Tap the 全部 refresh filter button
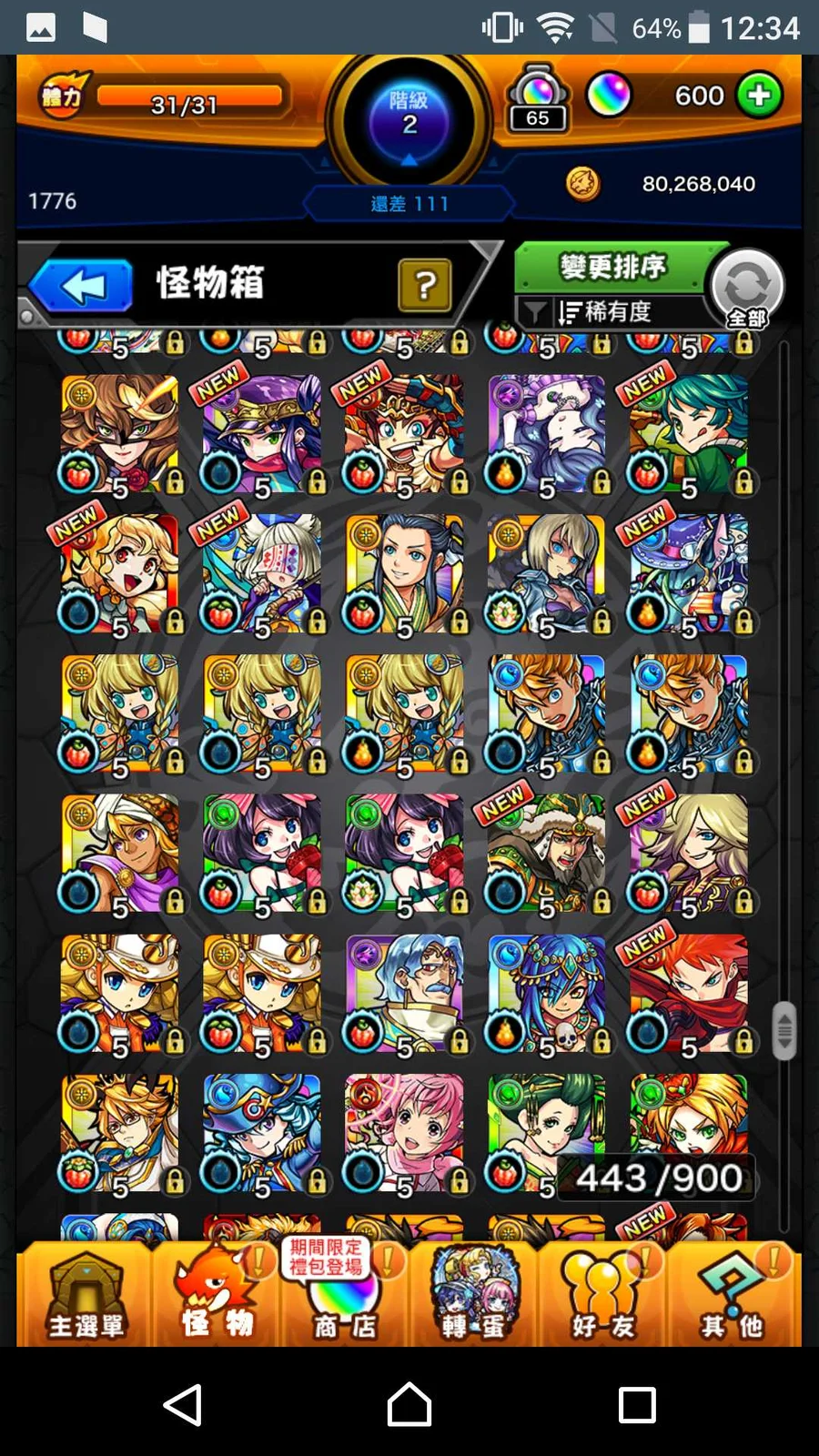This screenshot has width=819, height=1456. [746, 288]
